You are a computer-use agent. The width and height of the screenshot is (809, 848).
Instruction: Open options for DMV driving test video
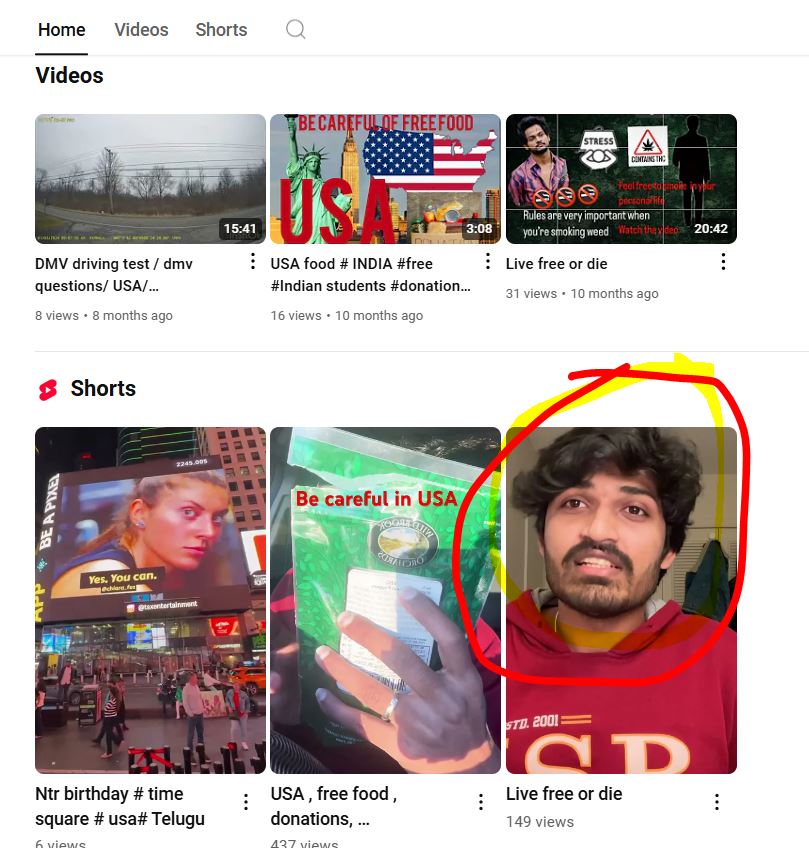tap(252, 262)
